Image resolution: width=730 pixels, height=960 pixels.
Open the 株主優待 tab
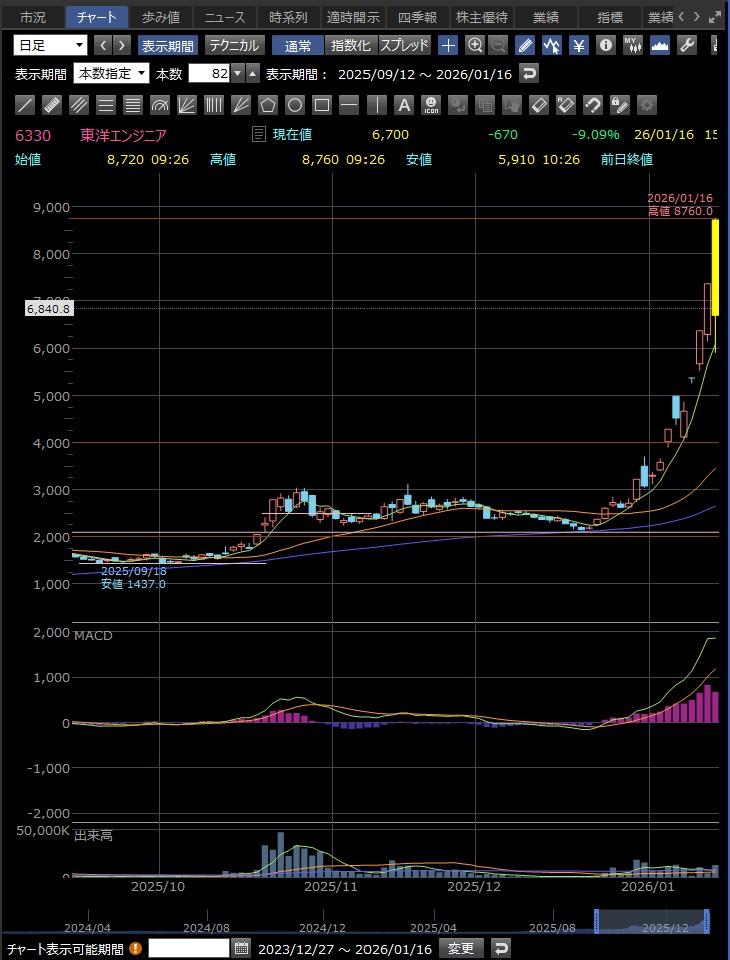[481, 17]
